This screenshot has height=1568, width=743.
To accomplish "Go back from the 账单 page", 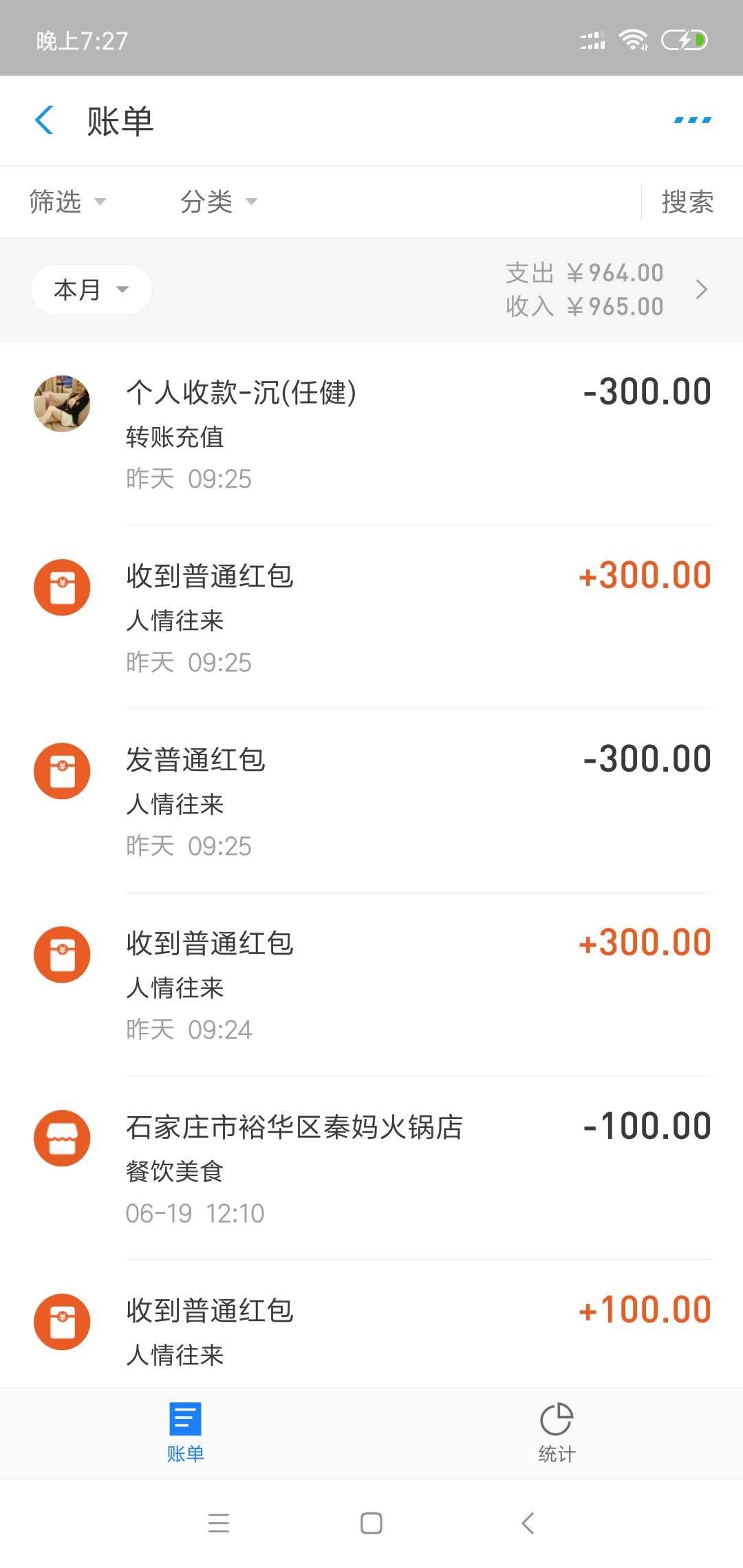I will click(x=45, y=120).
